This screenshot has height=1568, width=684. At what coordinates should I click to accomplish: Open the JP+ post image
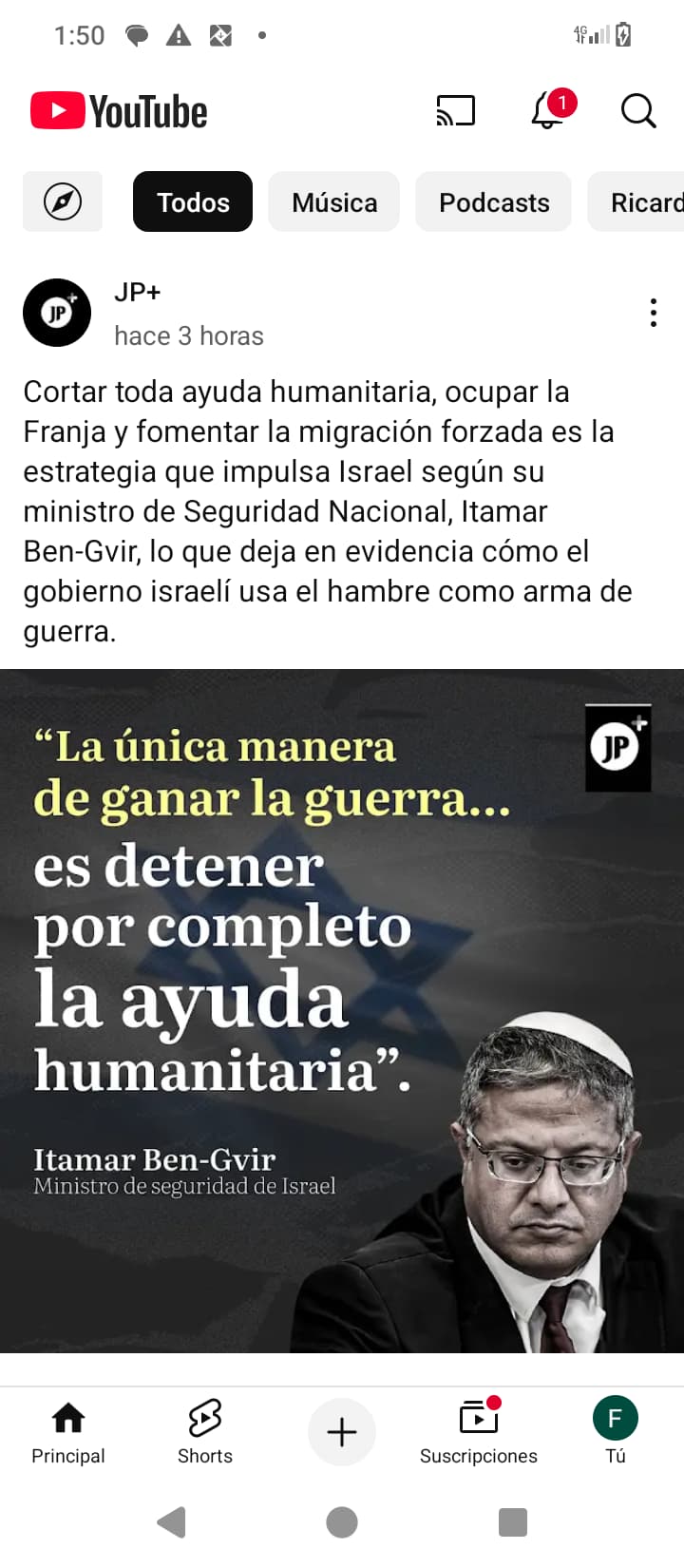342,1010
